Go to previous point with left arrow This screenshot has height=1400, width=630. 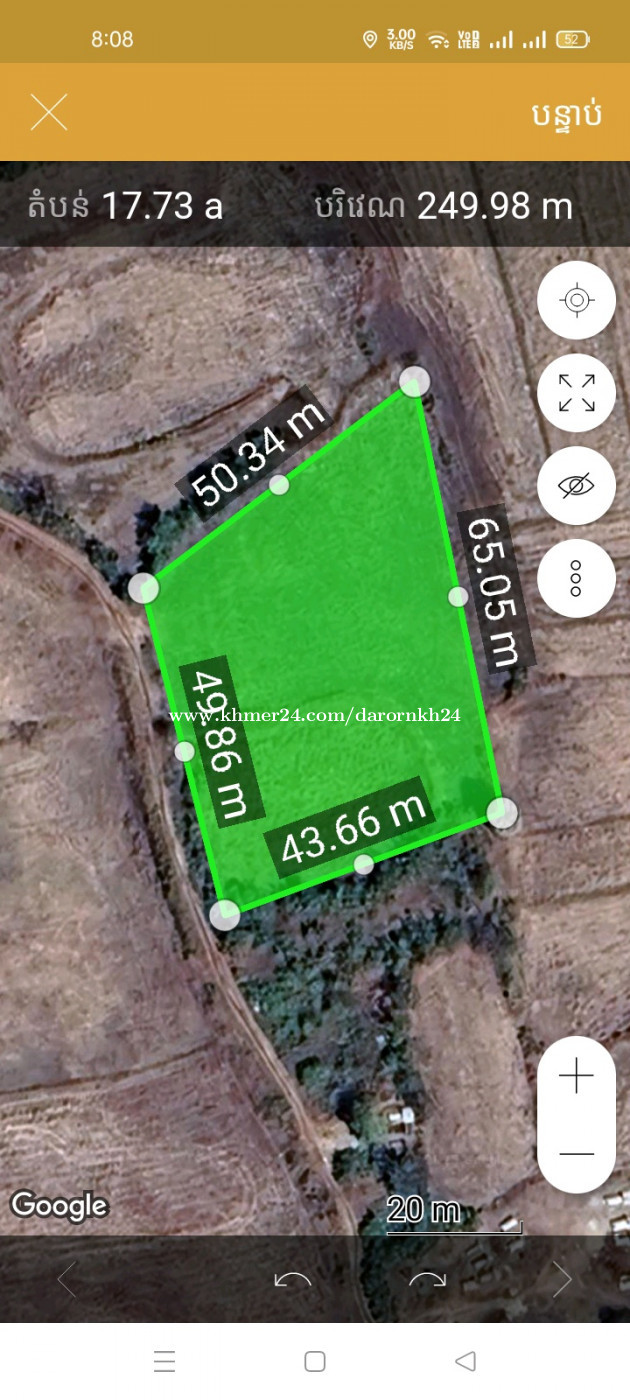pyautogui.click(x=66, y=1280)
